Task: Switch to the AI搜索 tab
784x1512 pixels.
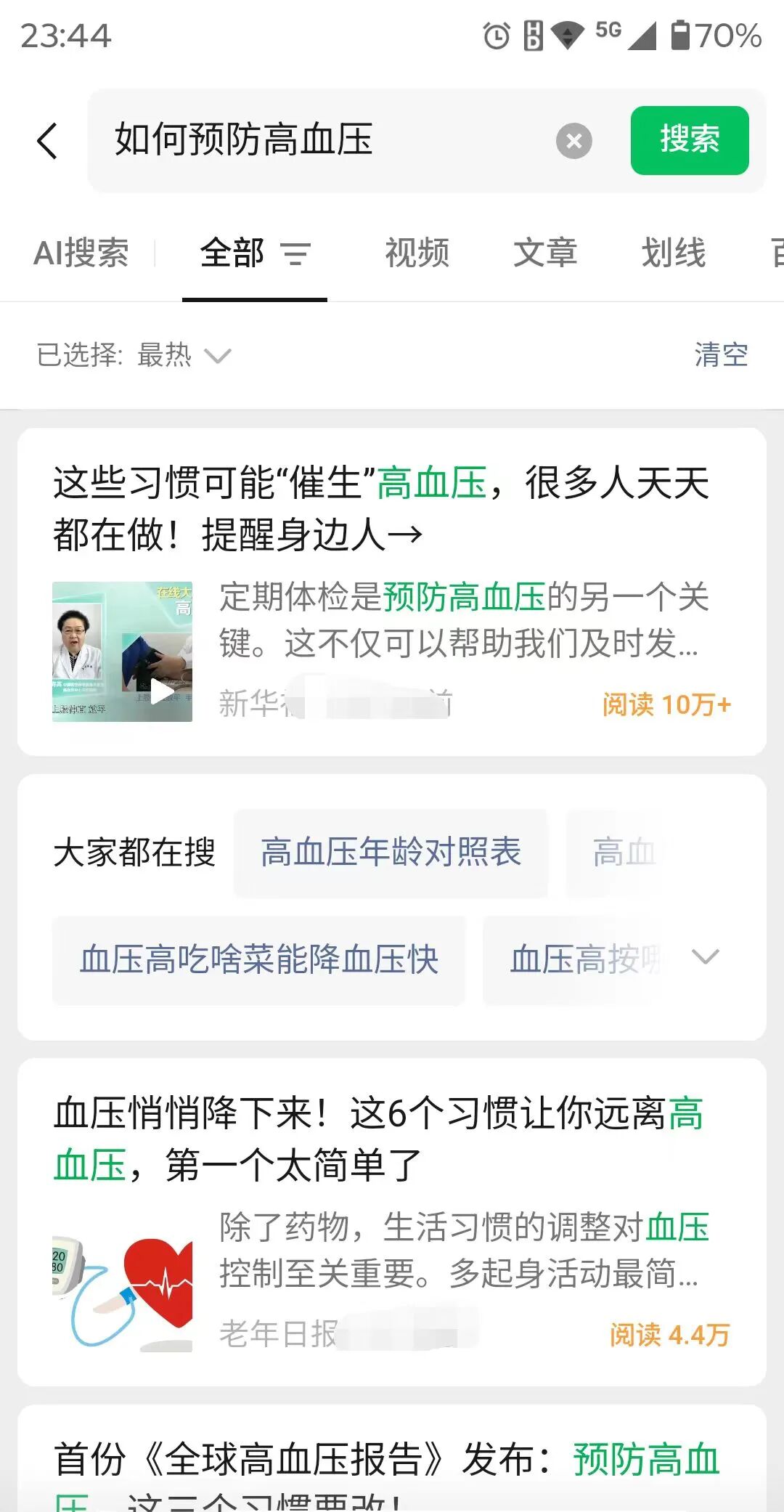Action: 82,253
